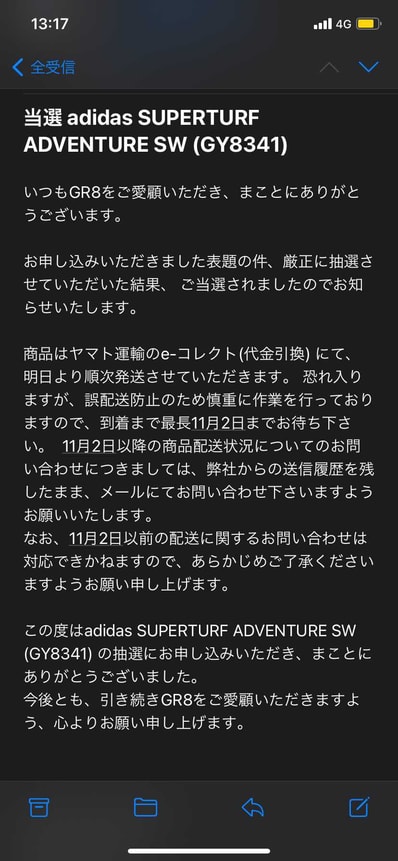This screenshot has width=398, height=861.
Task: Reply to this email
Action: coord(253,807)
